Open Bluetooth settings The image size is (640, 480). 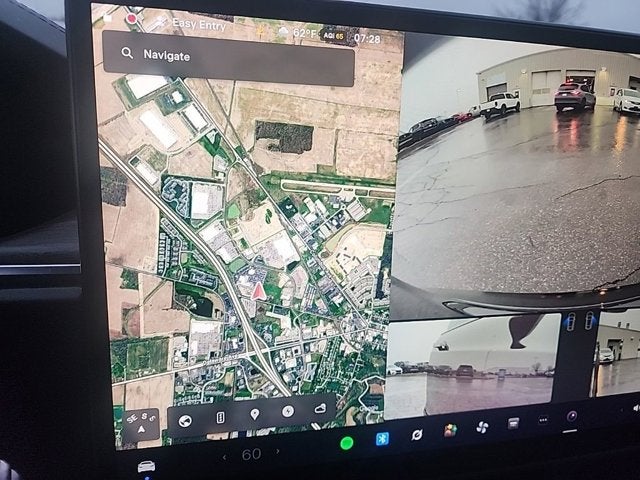point(381,439)
